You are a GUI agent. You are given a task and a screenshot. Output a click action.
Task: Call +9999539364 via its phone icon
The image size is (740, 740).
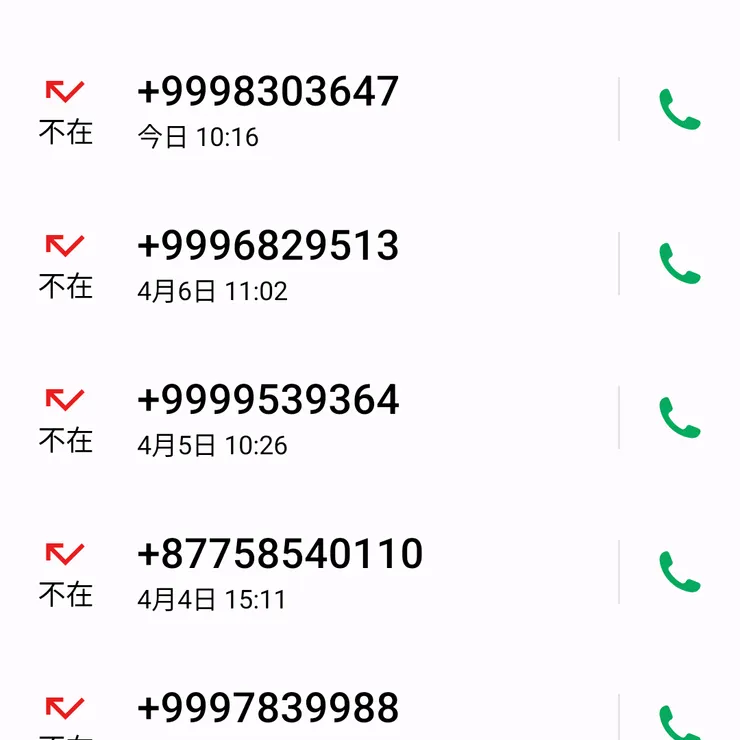pos(679,418)
